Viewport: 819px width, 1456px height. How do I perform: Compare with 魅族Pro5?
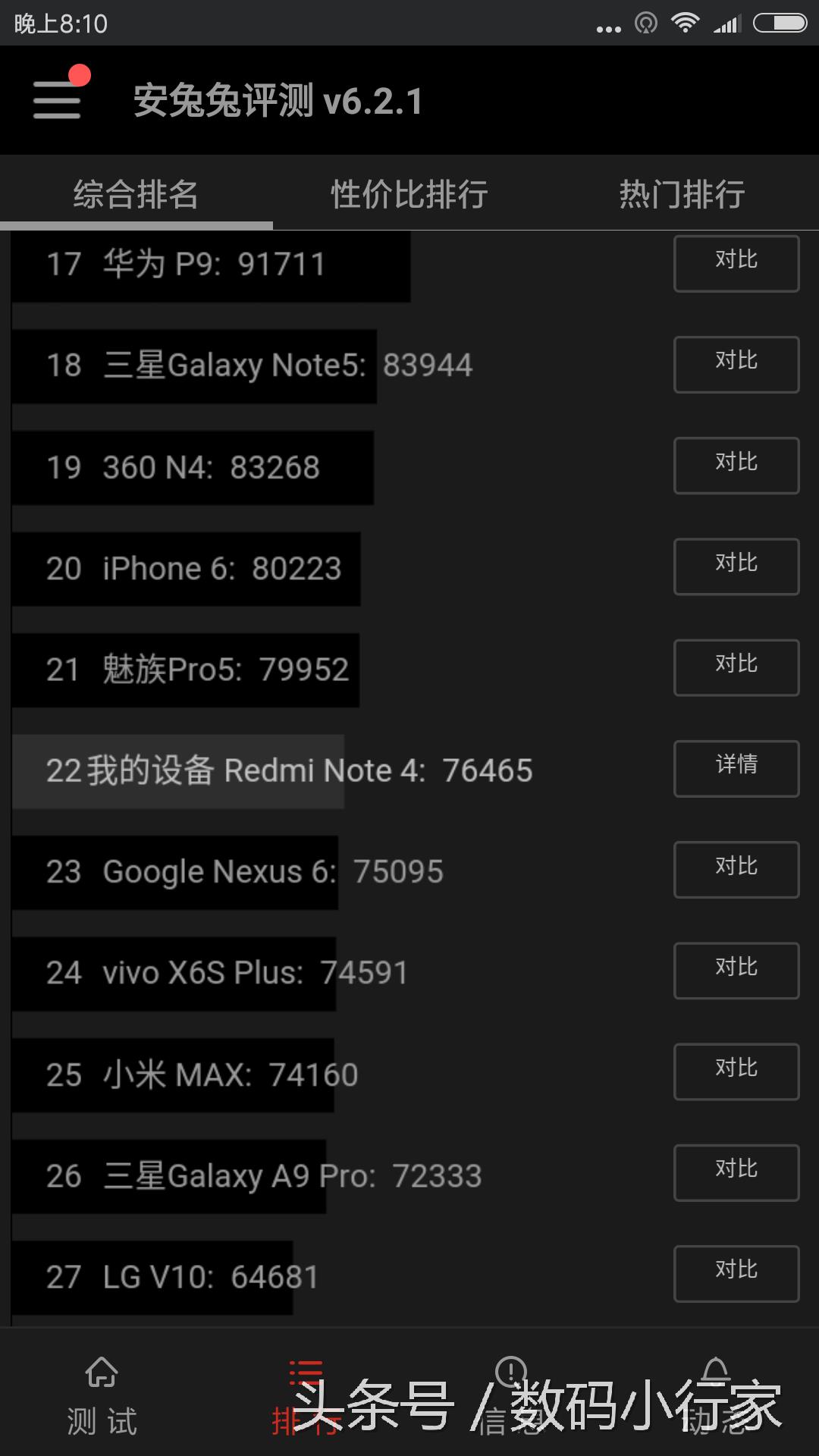tap(736, 667)
